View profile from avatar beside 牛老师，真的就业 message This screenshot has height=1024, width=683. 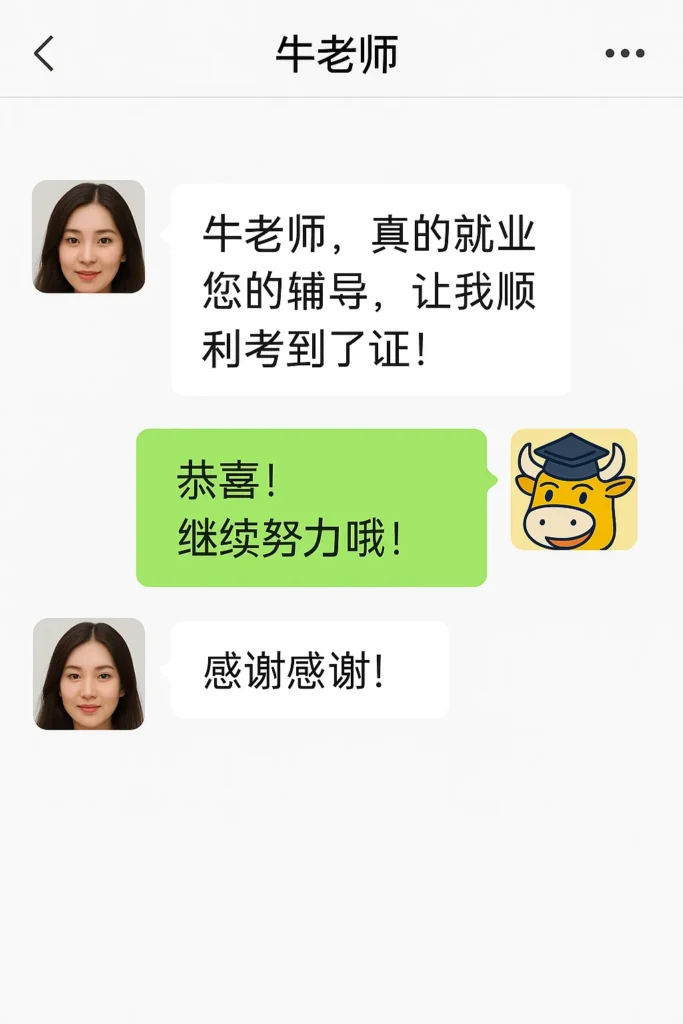coord(89,237)
